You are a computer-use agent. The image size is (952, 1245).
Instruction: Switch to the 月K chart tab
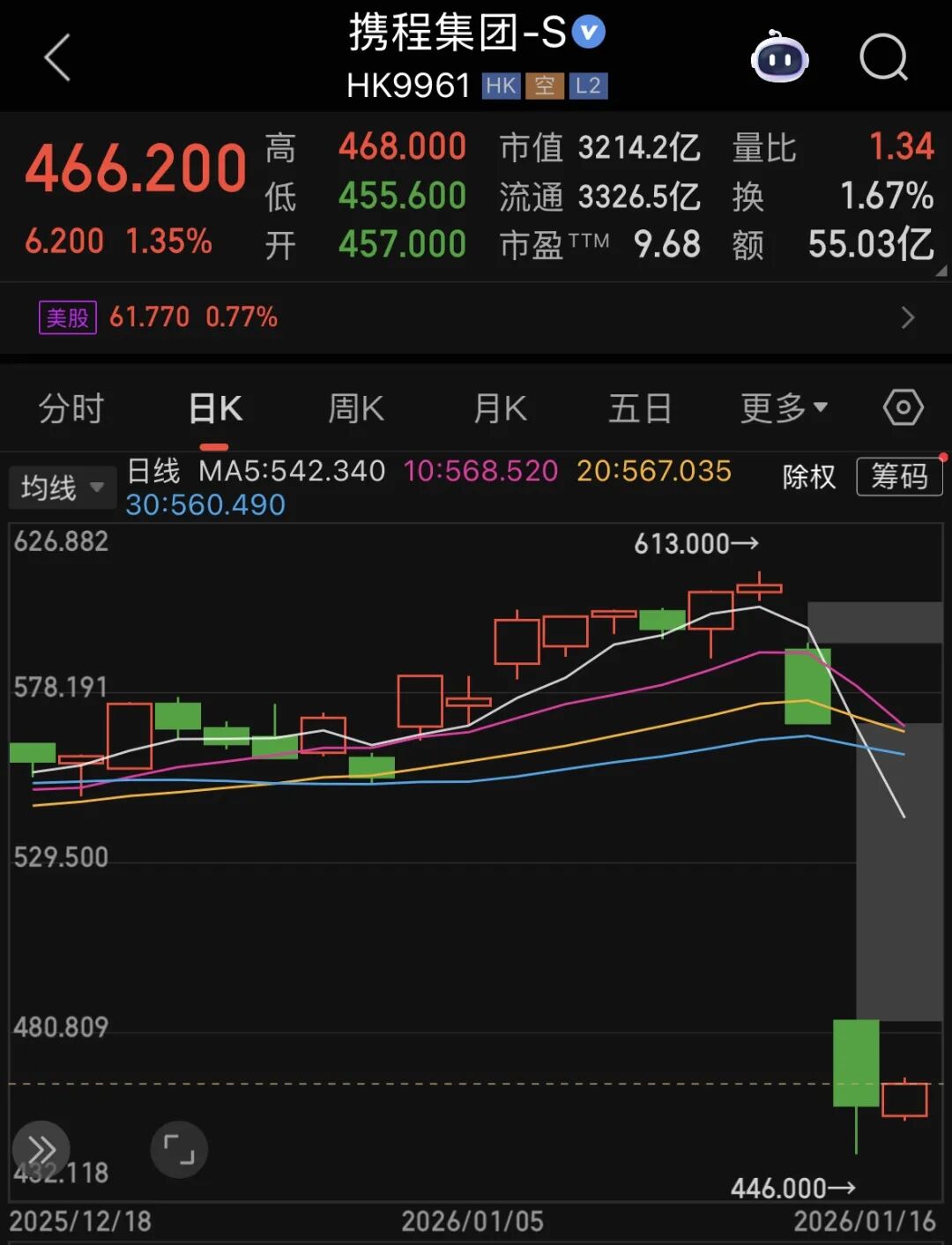pos(500,409)
